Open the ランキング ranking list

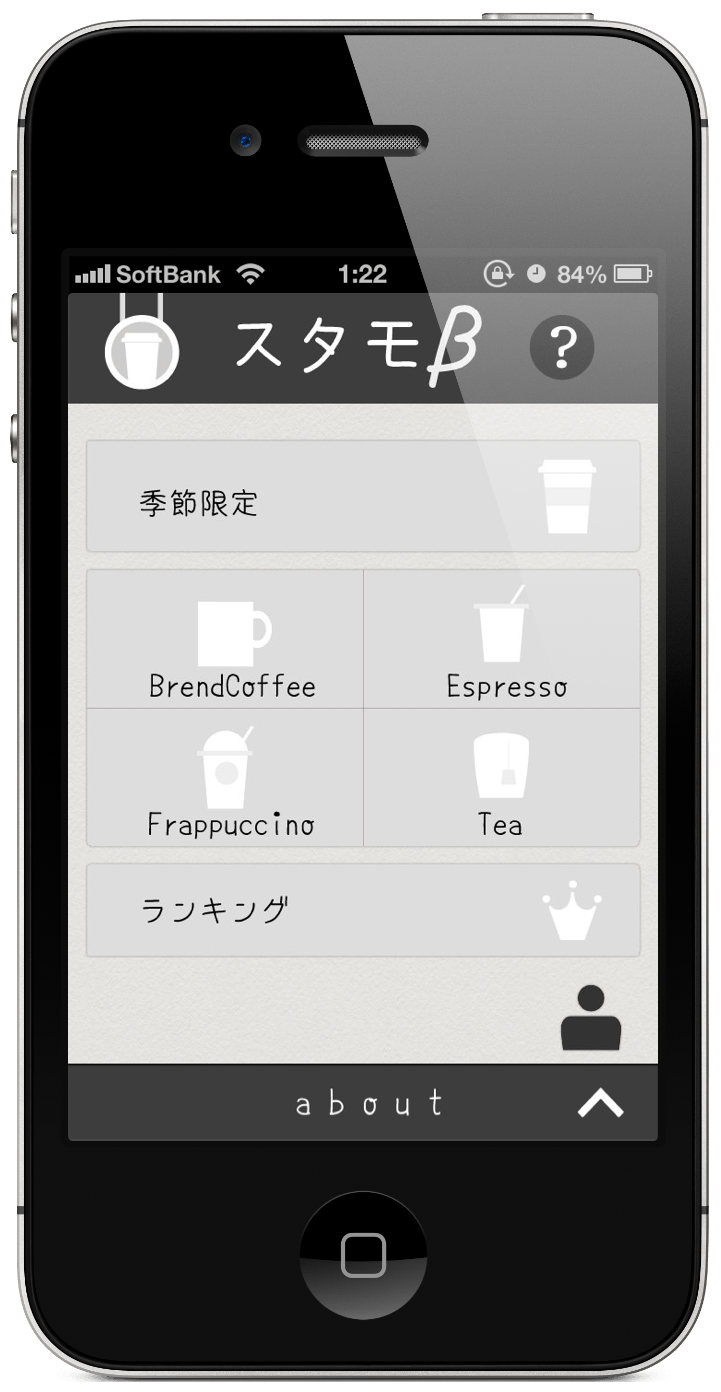pos(363,910)
